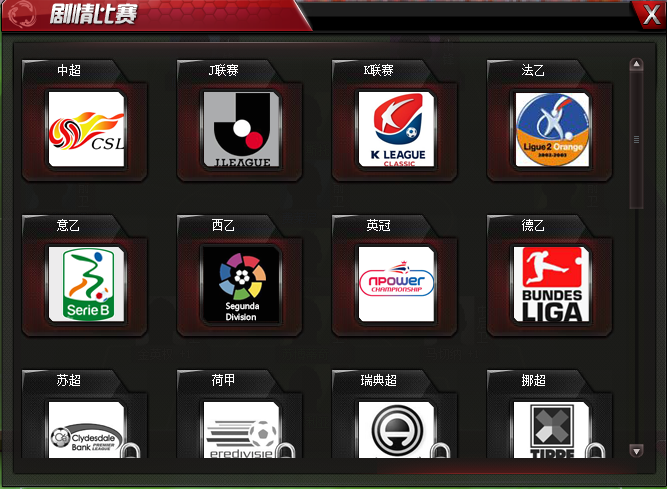The width and height of the screenshot is (667, 489).
Task: Tap the locked 苏超 Clydesdale Bank tile
Action: click(87, 430)
